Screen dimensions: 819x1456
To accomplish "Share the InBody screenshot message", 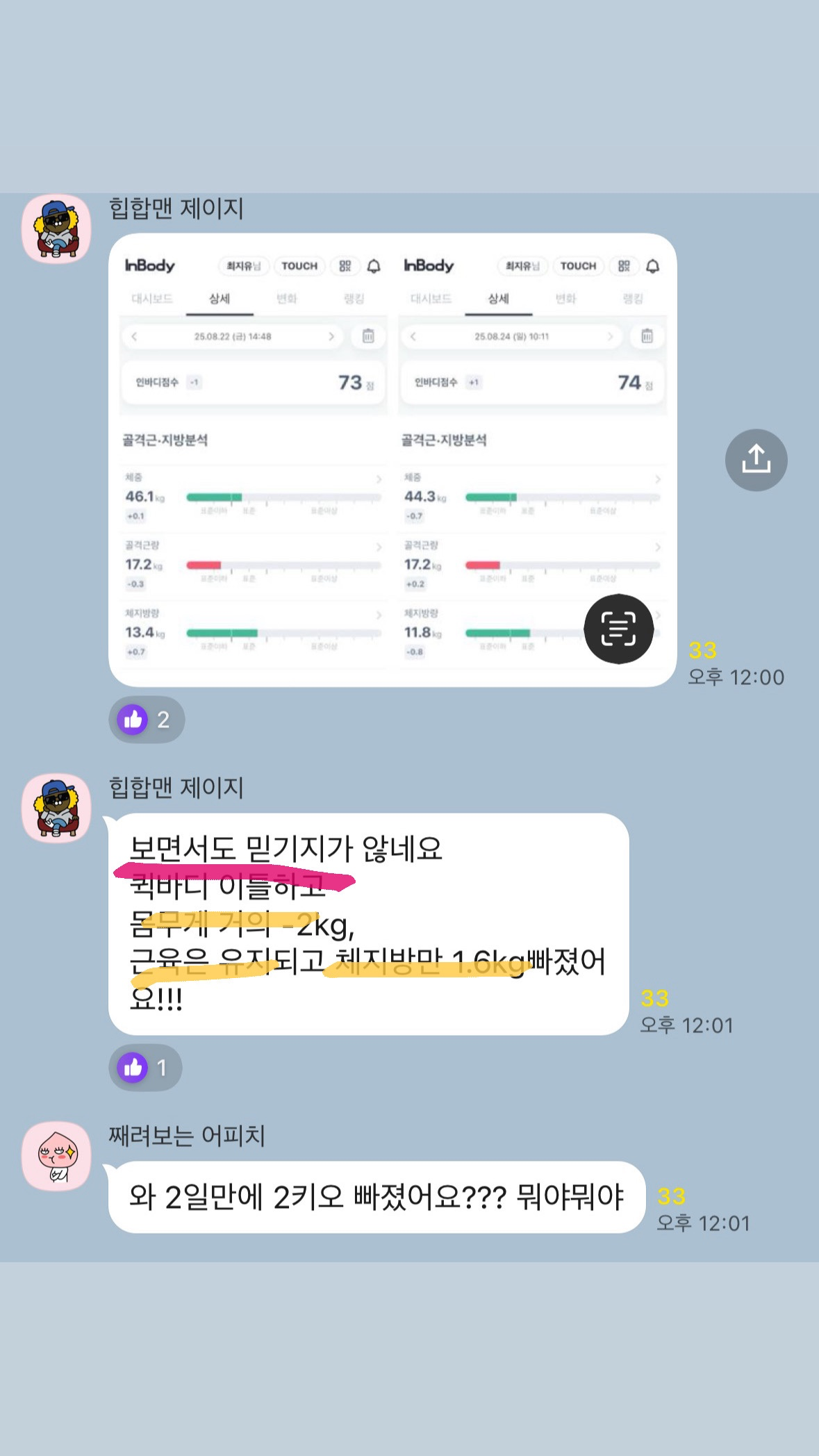I will click(x=756, y=460).
